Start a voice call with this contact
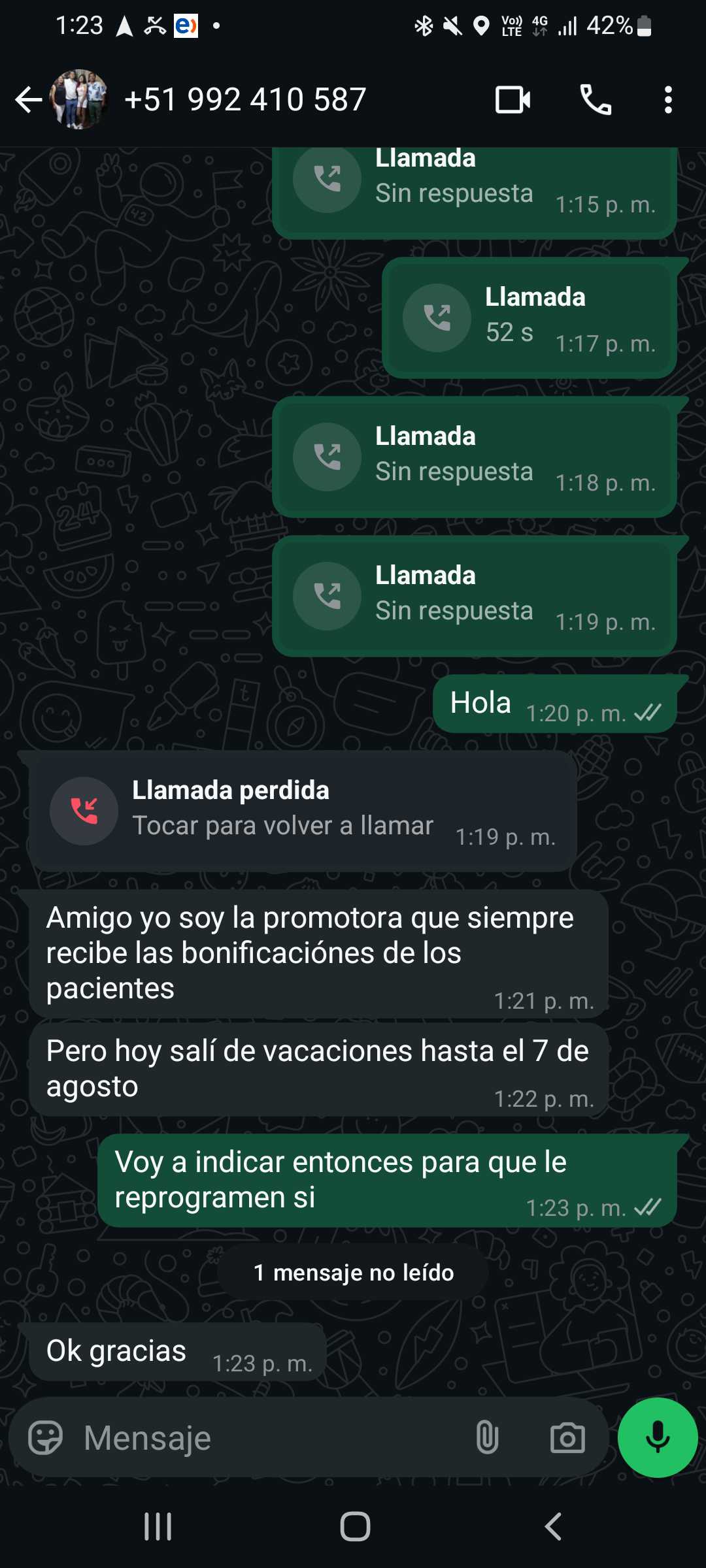Viewport: 706px width, 1568px height. click(x=596, y=100)
